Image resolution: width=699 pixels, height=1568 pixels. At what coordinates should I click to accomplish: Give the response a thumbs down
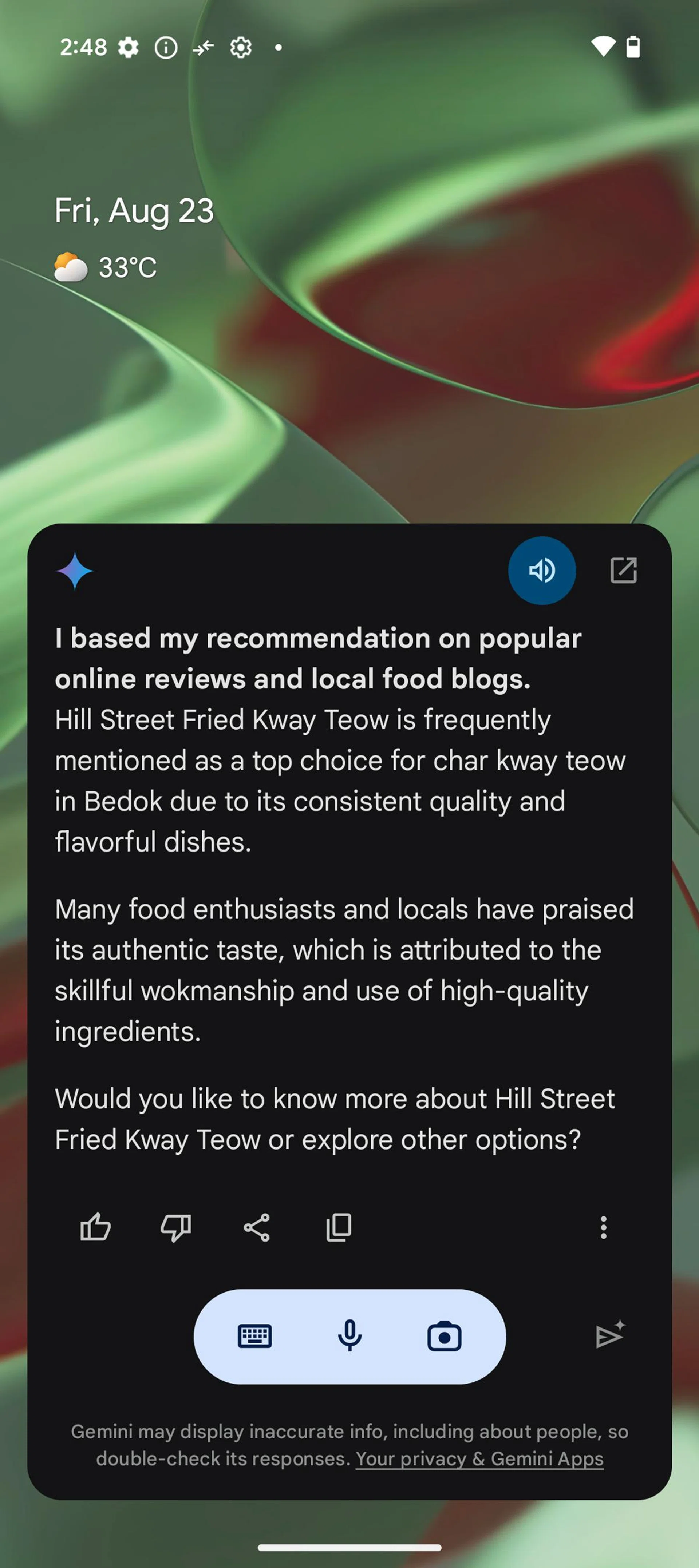click(175, 1227)
